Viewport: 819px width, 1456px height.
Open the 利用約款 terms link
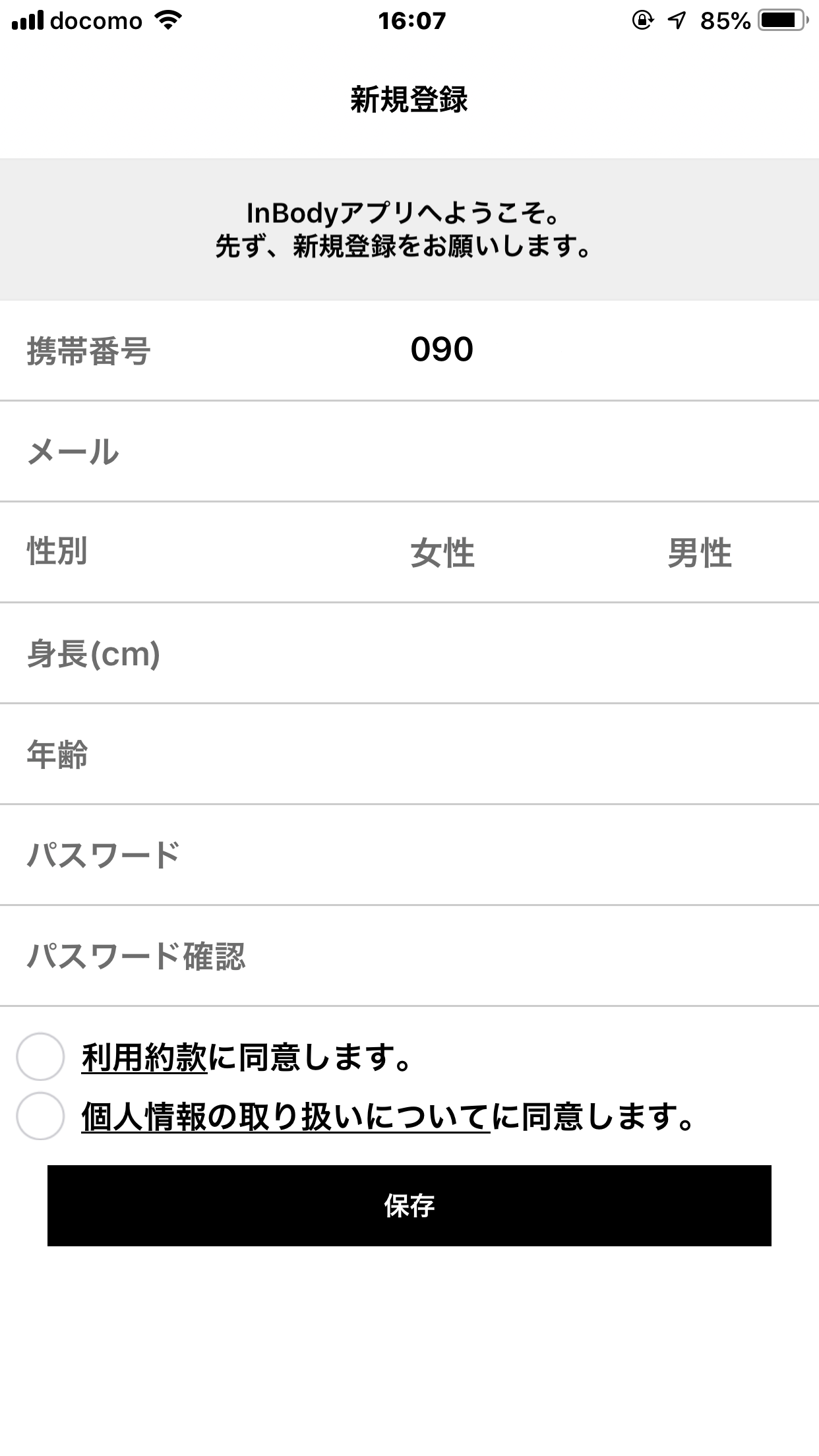point(144,1058)
